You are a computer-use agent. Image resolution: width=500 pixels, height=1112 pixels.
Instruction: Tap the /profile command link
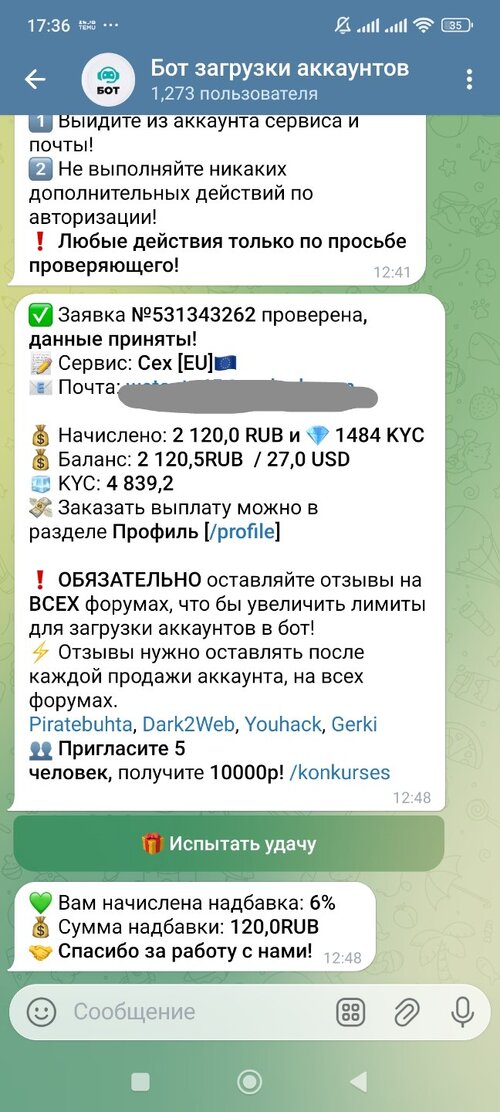pyautogui.click(x=240, y=532)
